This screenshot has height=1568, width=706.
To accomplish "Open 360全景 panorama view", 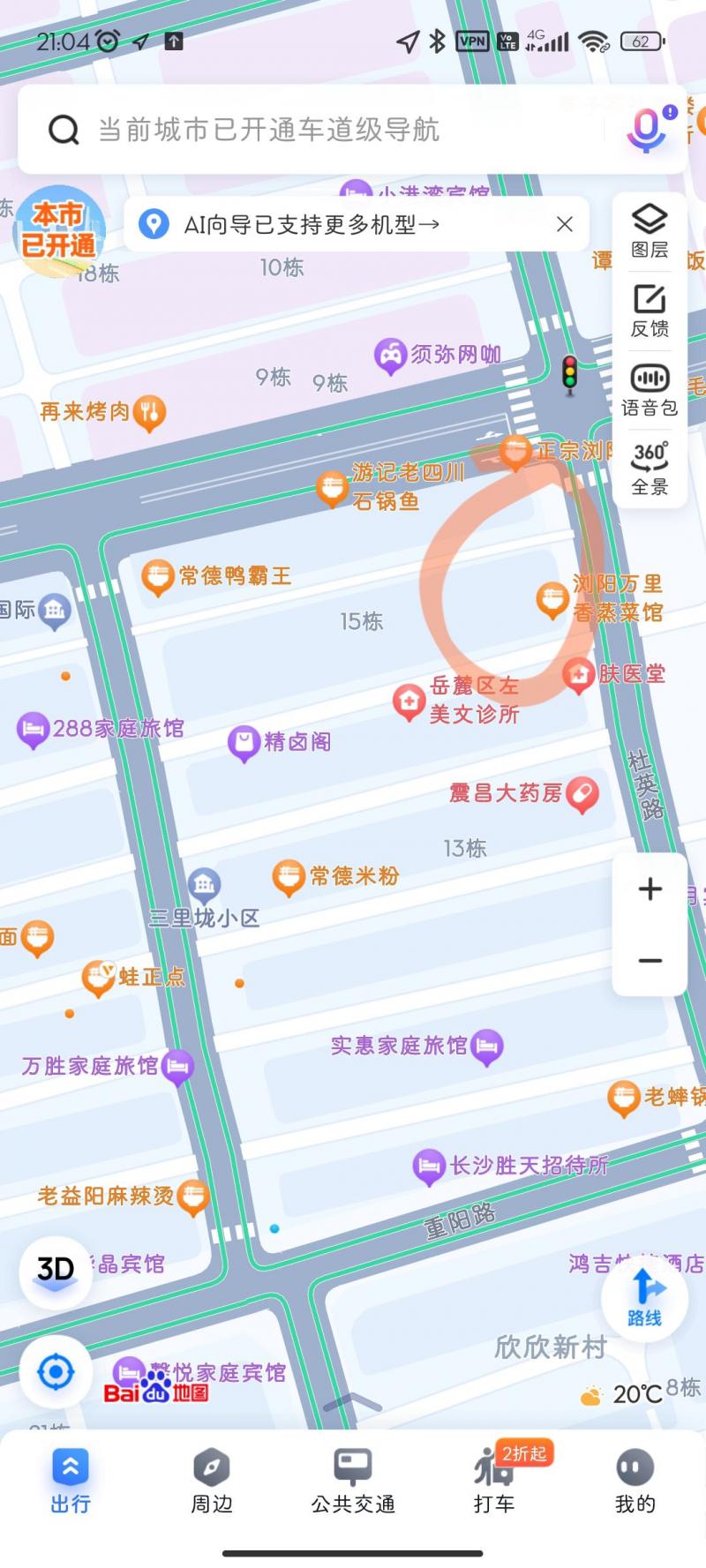I will [649, 468].
